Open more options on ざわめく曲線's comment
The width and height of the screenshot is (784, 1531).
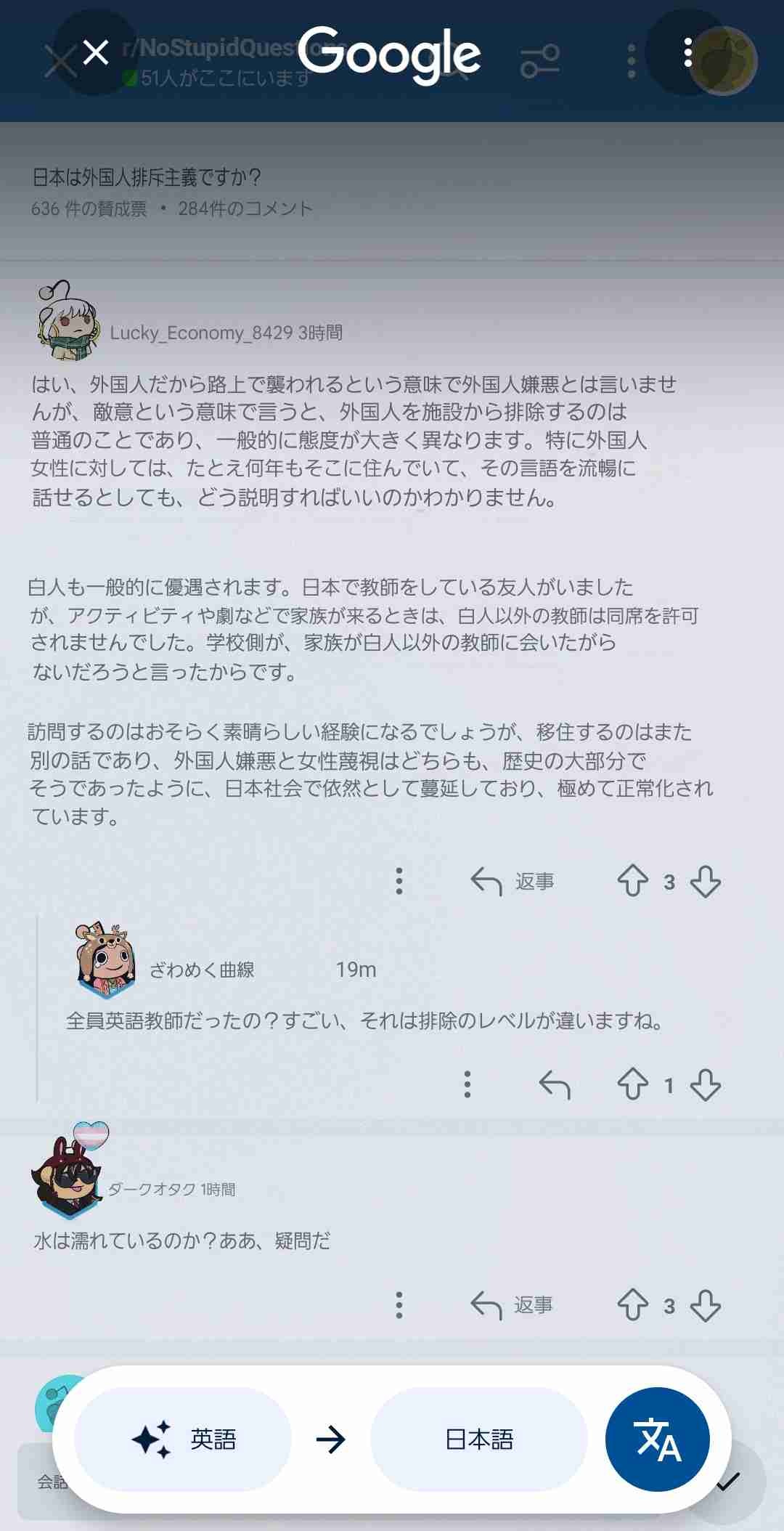point(467,1084)
